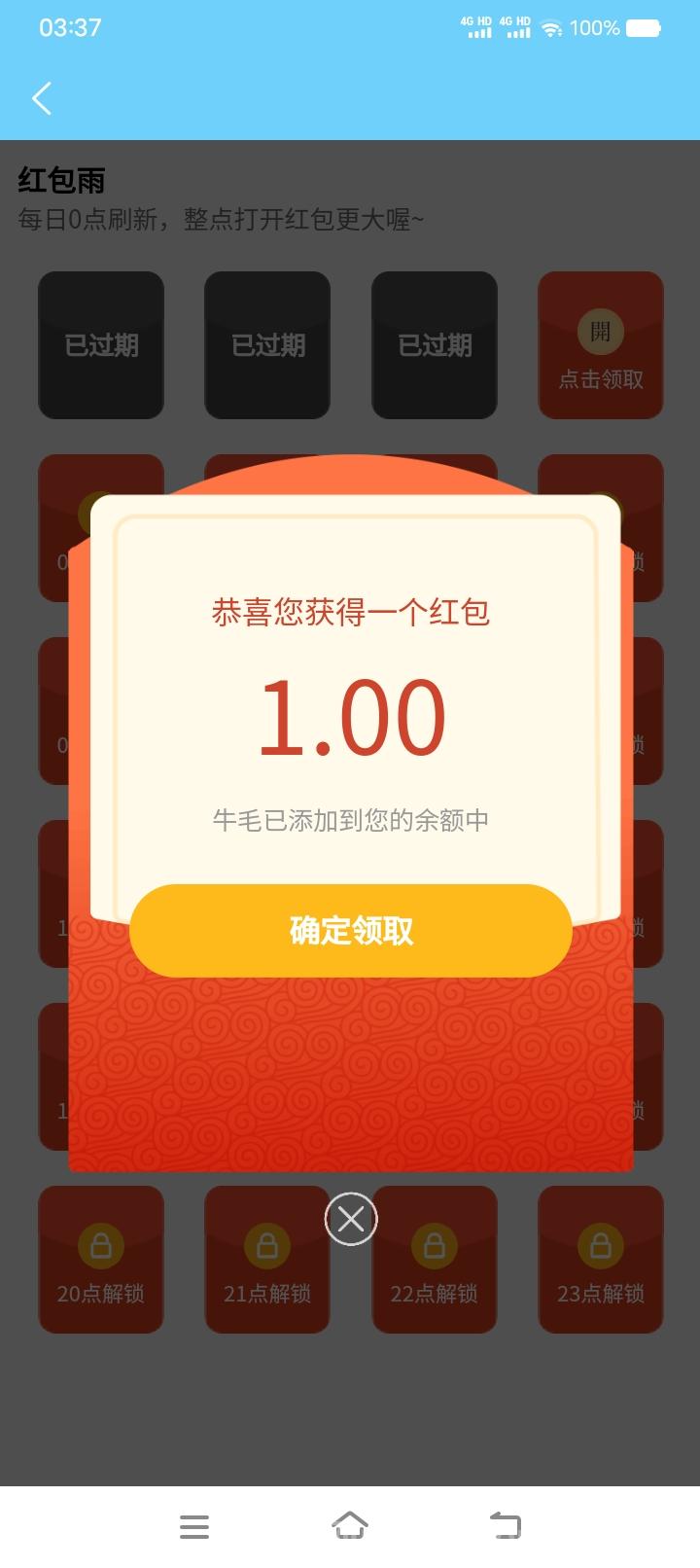Go back using the top arrow

(42, 98)
